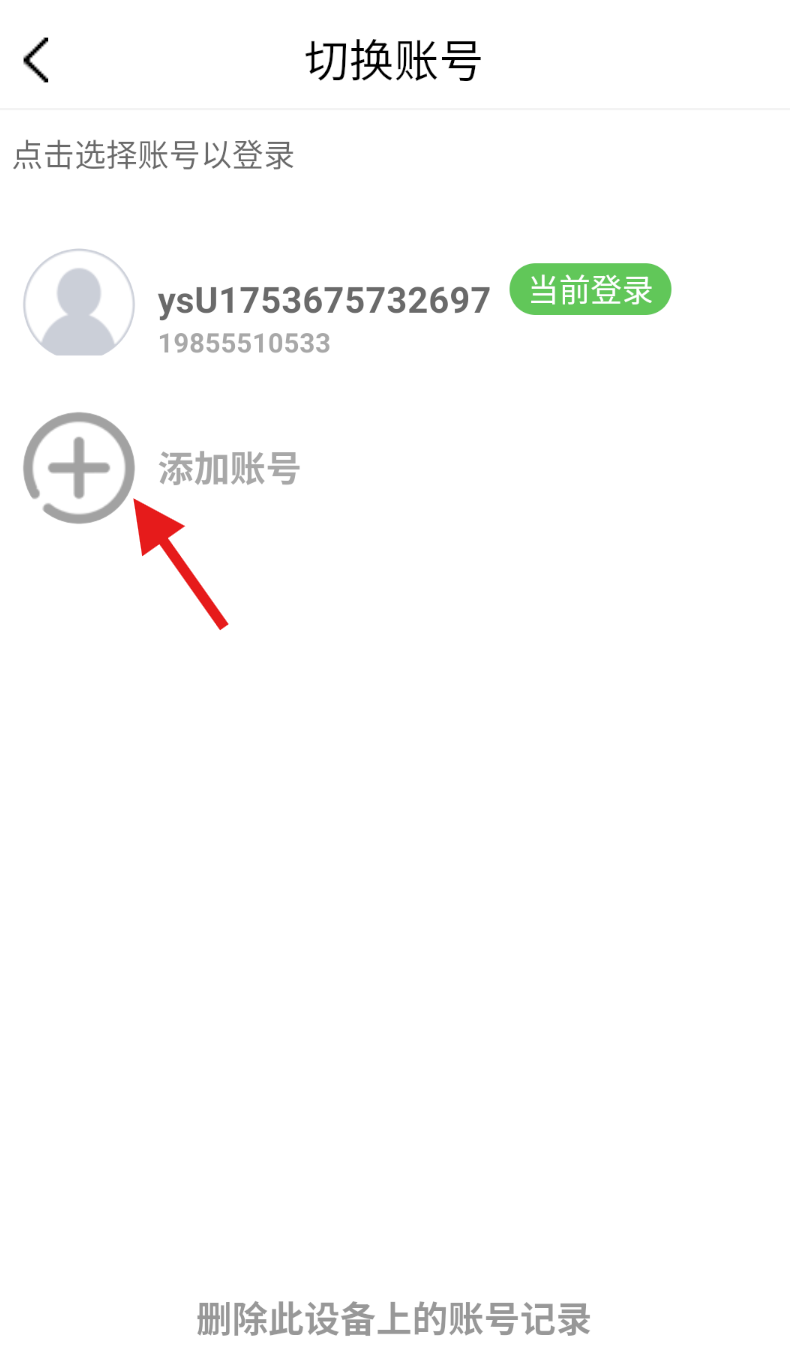
Task: Tap 添加账号 to add an account
Action: point(229,468)
